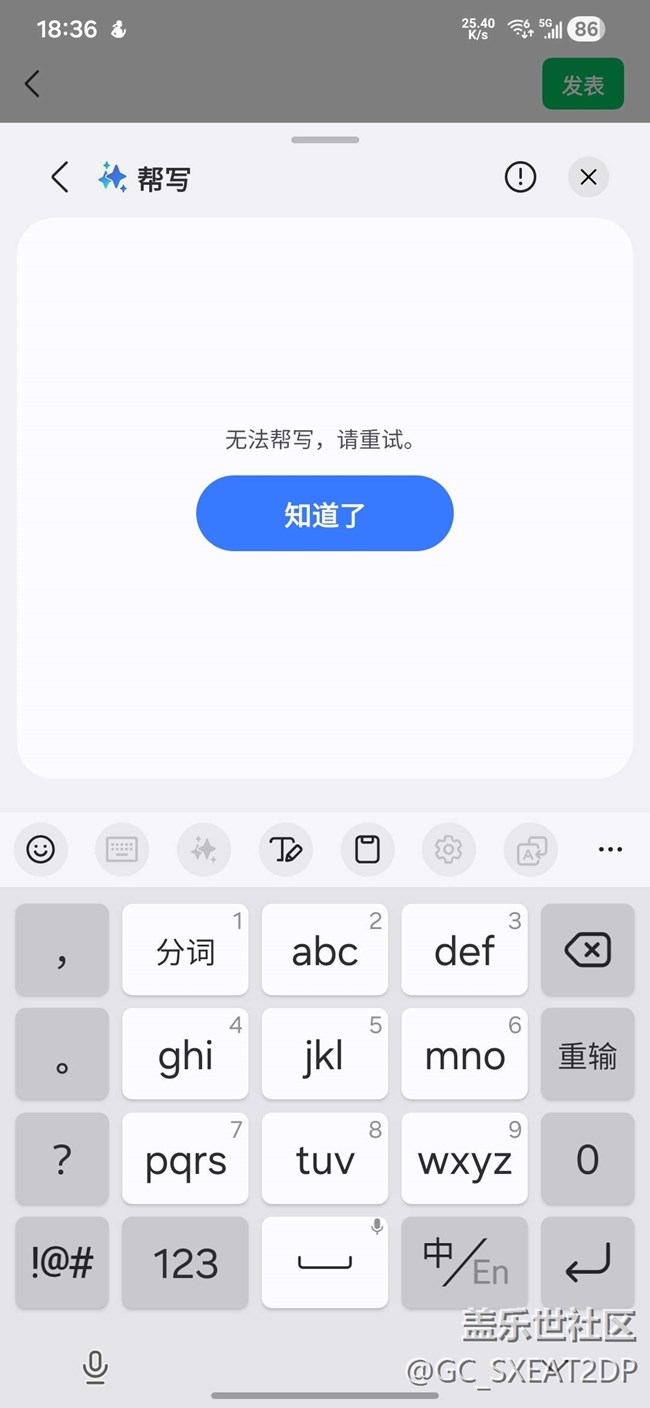This screenshot has height=1408, width=650.
Task: Open the text editing tool icon
Action: coord(286,850)
